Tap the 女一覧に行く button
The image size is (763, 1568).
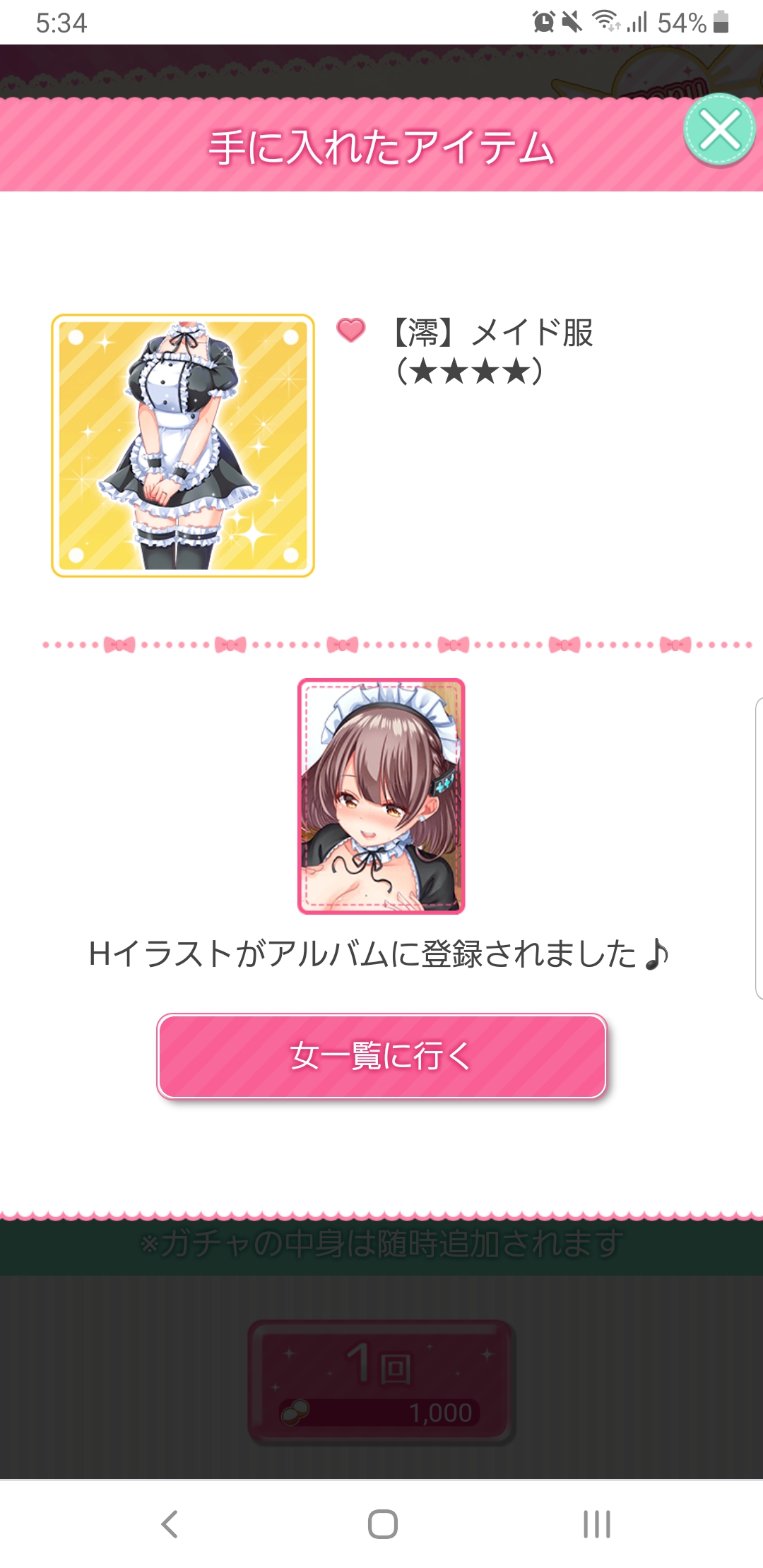(381, 1056)
